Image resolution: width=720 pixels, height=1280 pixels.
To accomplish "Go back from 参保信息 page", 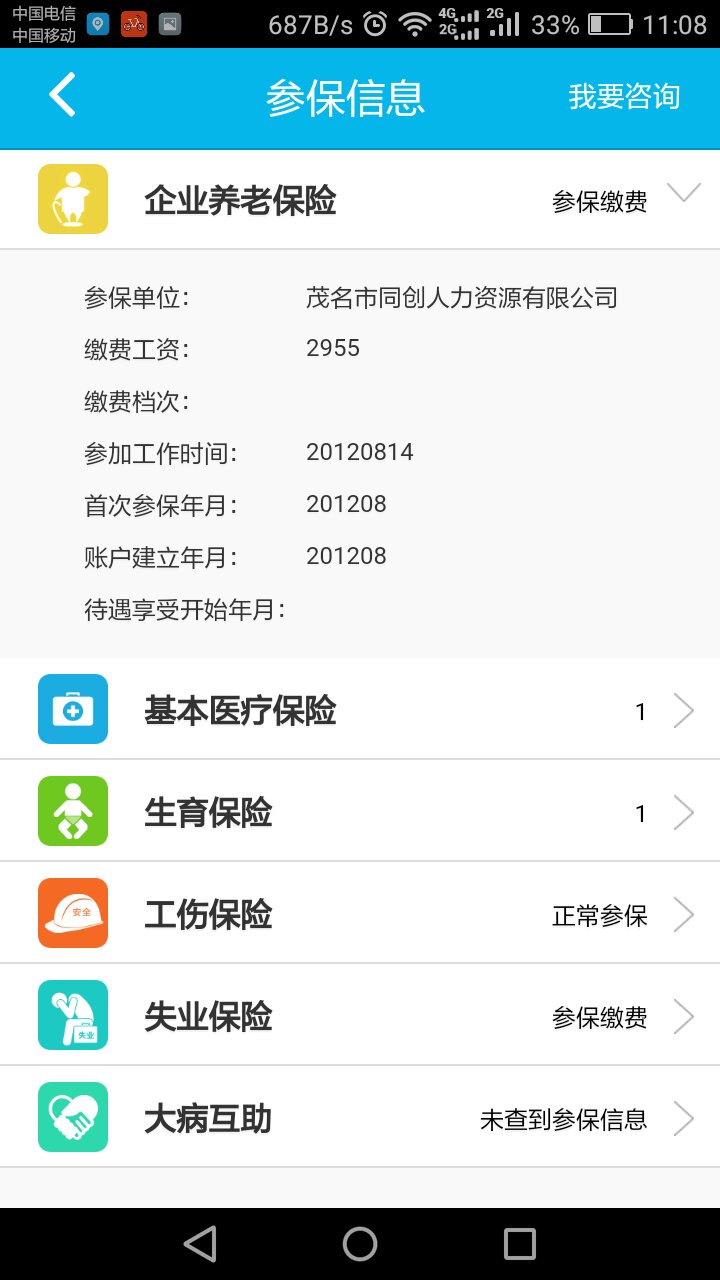I will pos(62,96).
